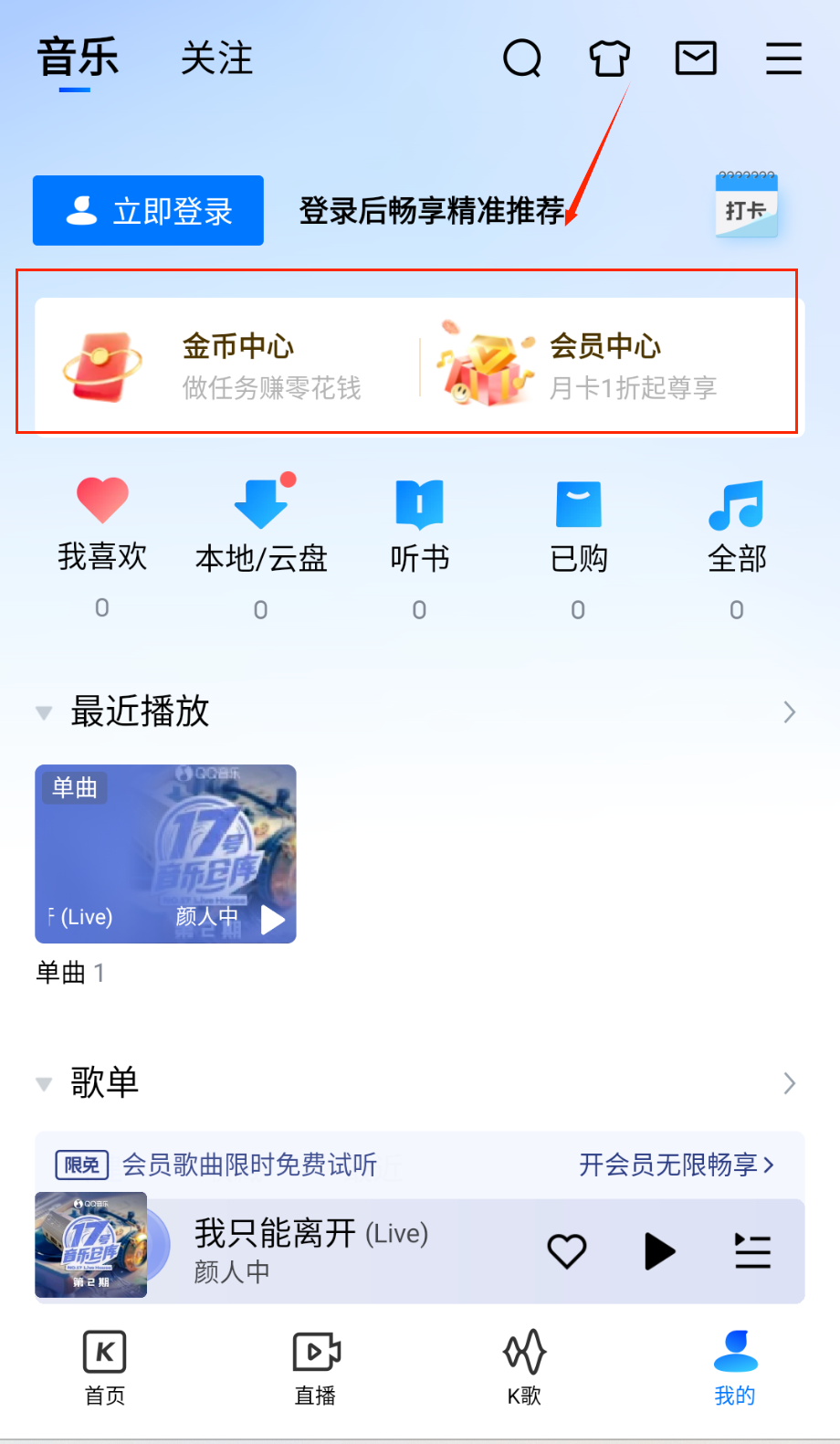Open the 打卡 check-in calendar

[746, 206]
